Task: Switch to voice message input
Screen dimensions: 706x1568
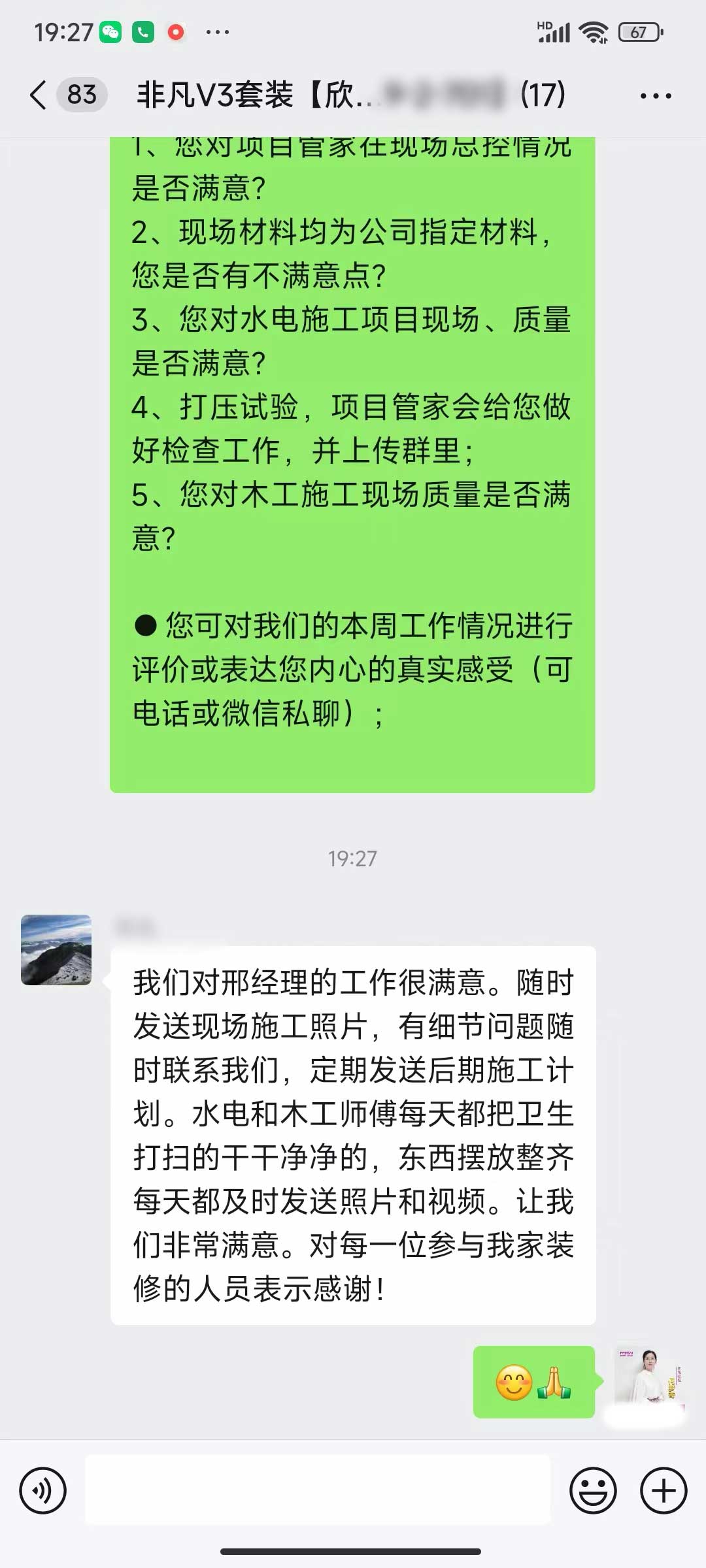Action: click(x=43, y=1491)
